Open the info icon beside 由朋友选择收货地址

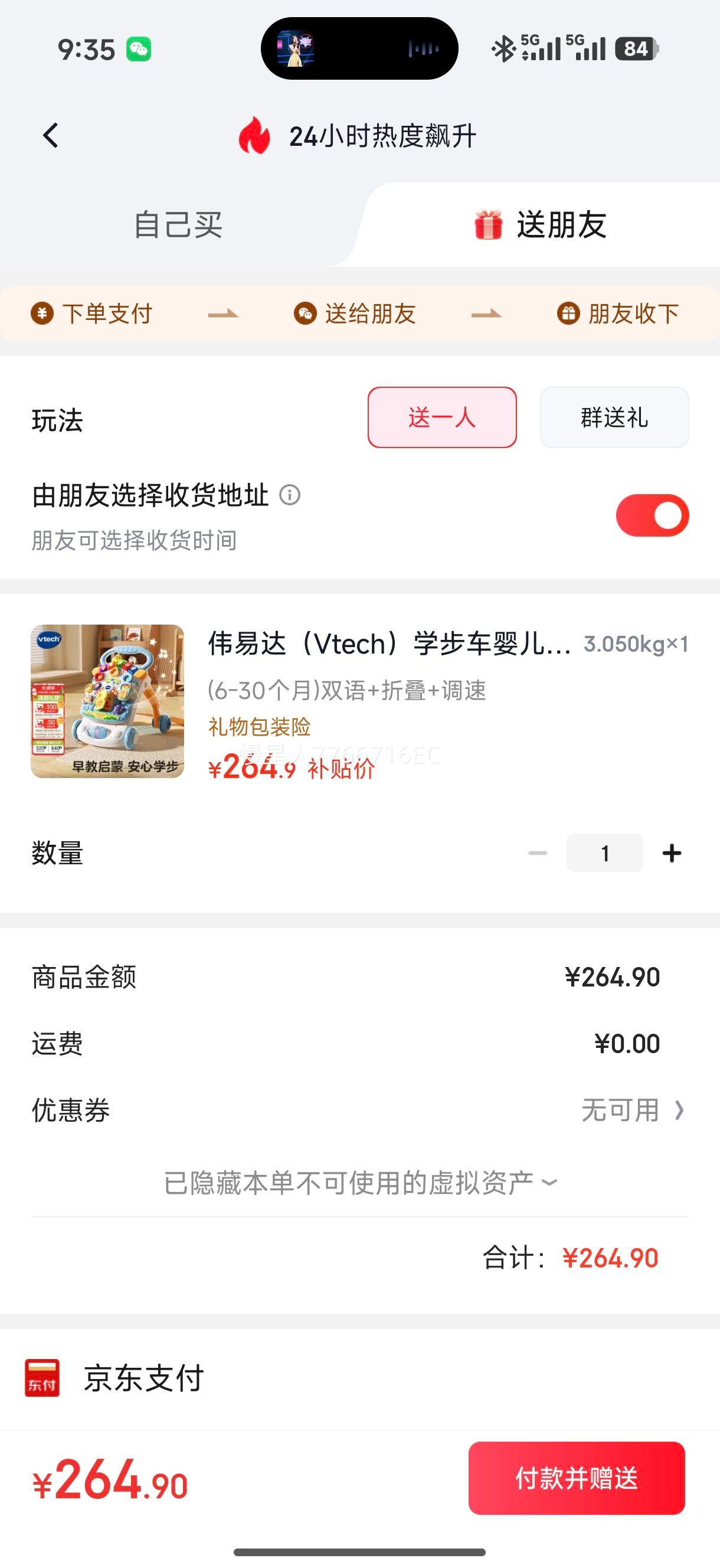(x=291, y=495)
